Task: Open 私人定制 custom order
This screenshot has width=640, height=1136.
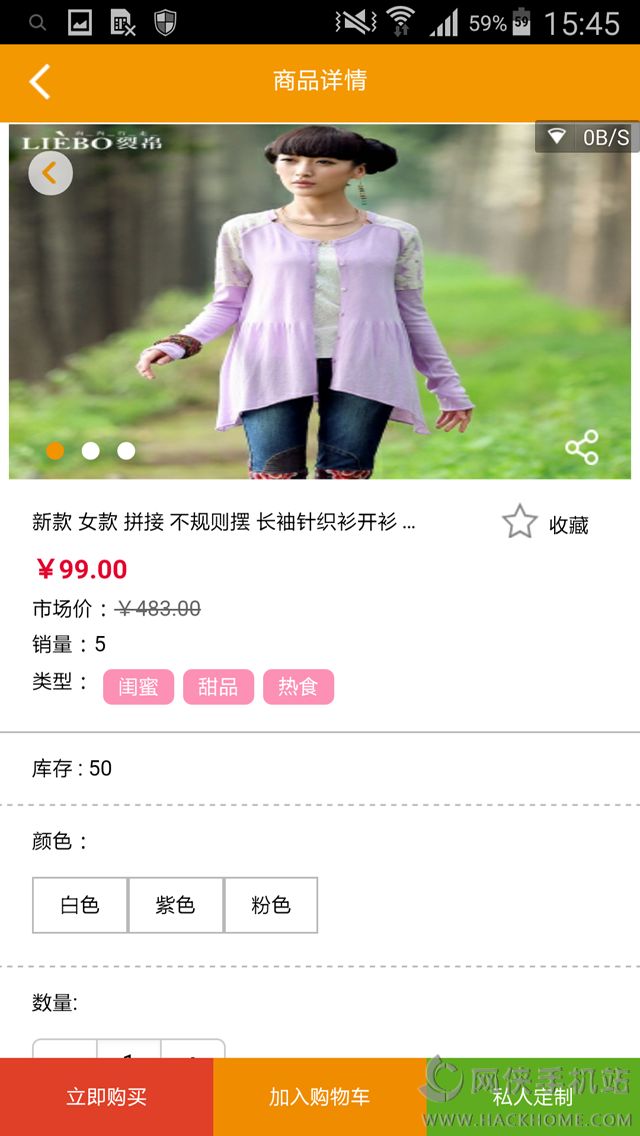Action: coord(533,1097)
